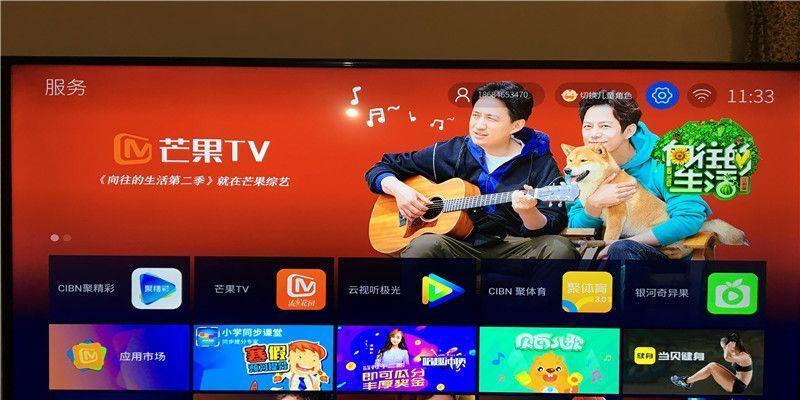800x400 pixels.
Task: Launch the 芒果TV app tile
Action: coord(262,290)
